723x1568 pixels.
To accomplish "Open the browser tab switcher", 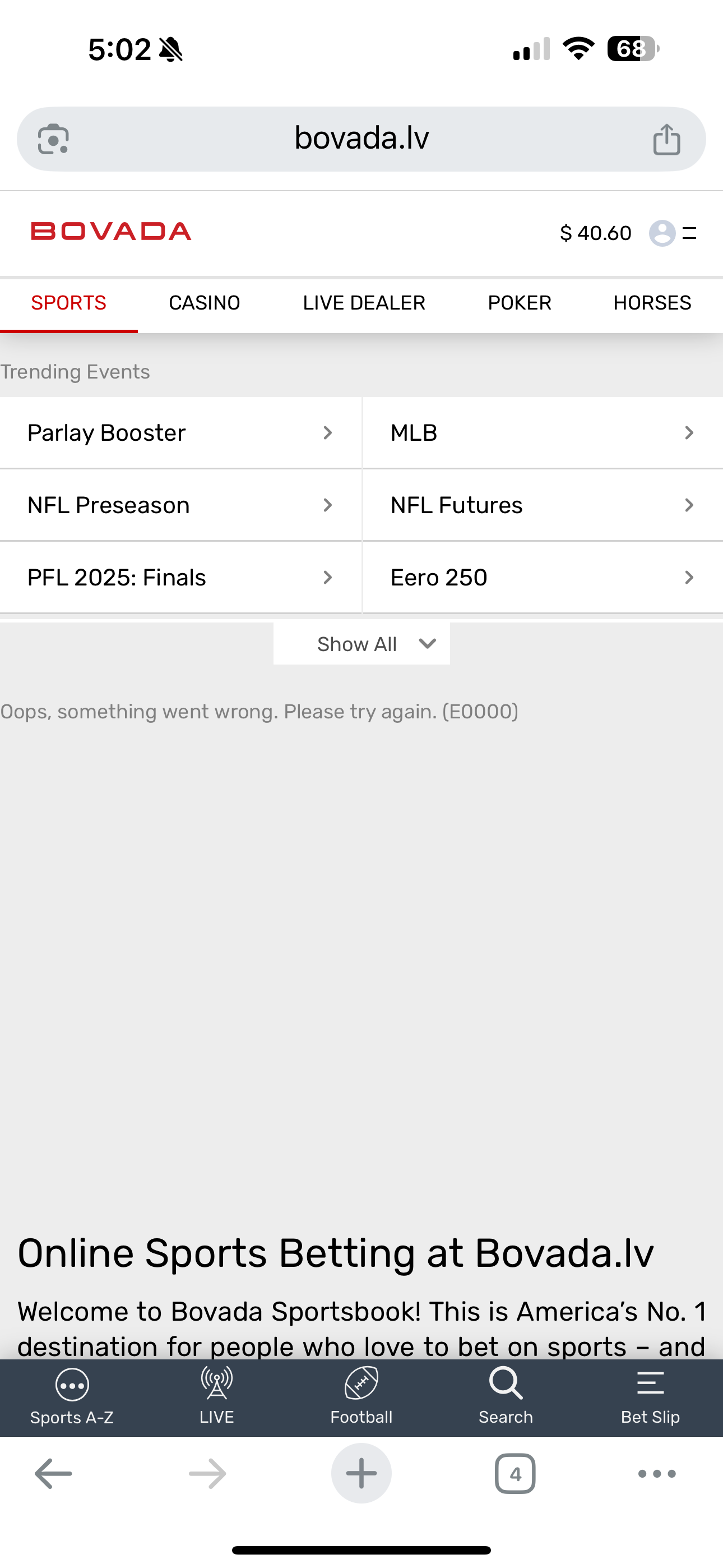I will 515,1474.
